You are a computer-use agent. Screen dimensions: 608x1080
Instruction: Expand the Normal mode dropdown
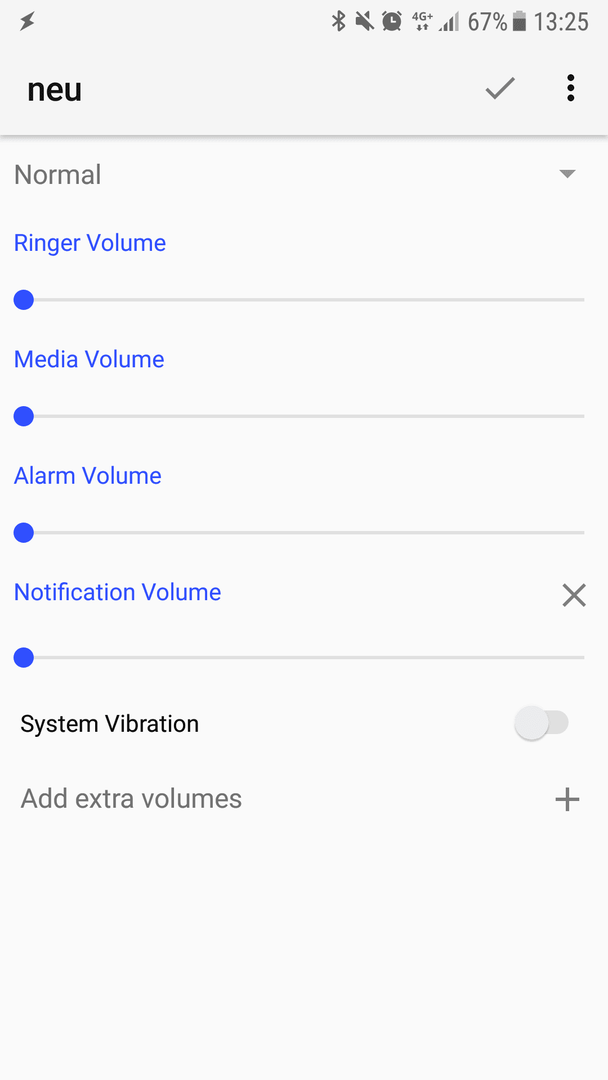point(296,175)
